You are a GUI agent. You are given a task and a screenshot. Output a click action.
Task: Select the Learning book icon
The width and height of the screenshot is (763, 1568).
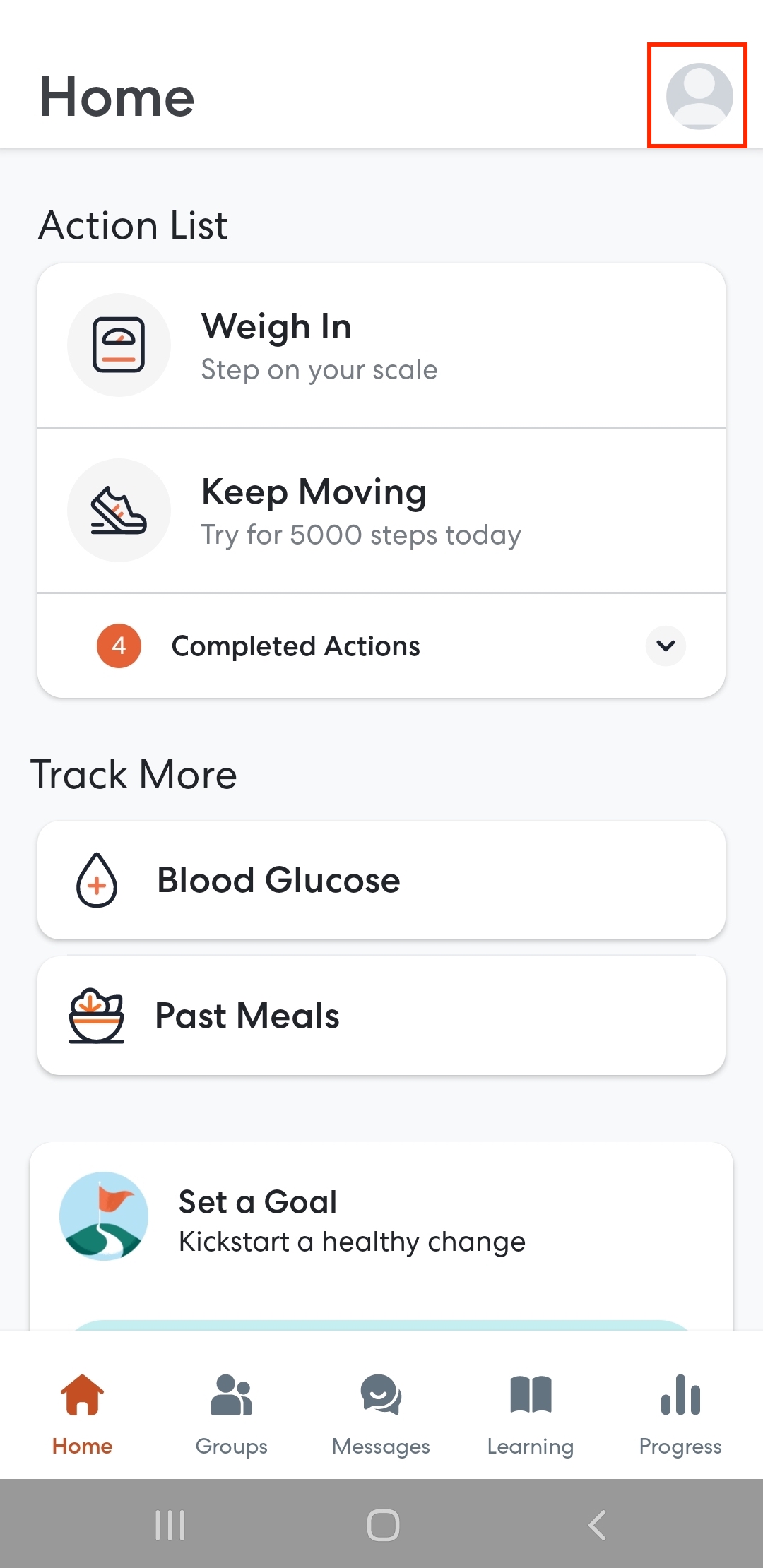click(531, 1395)
